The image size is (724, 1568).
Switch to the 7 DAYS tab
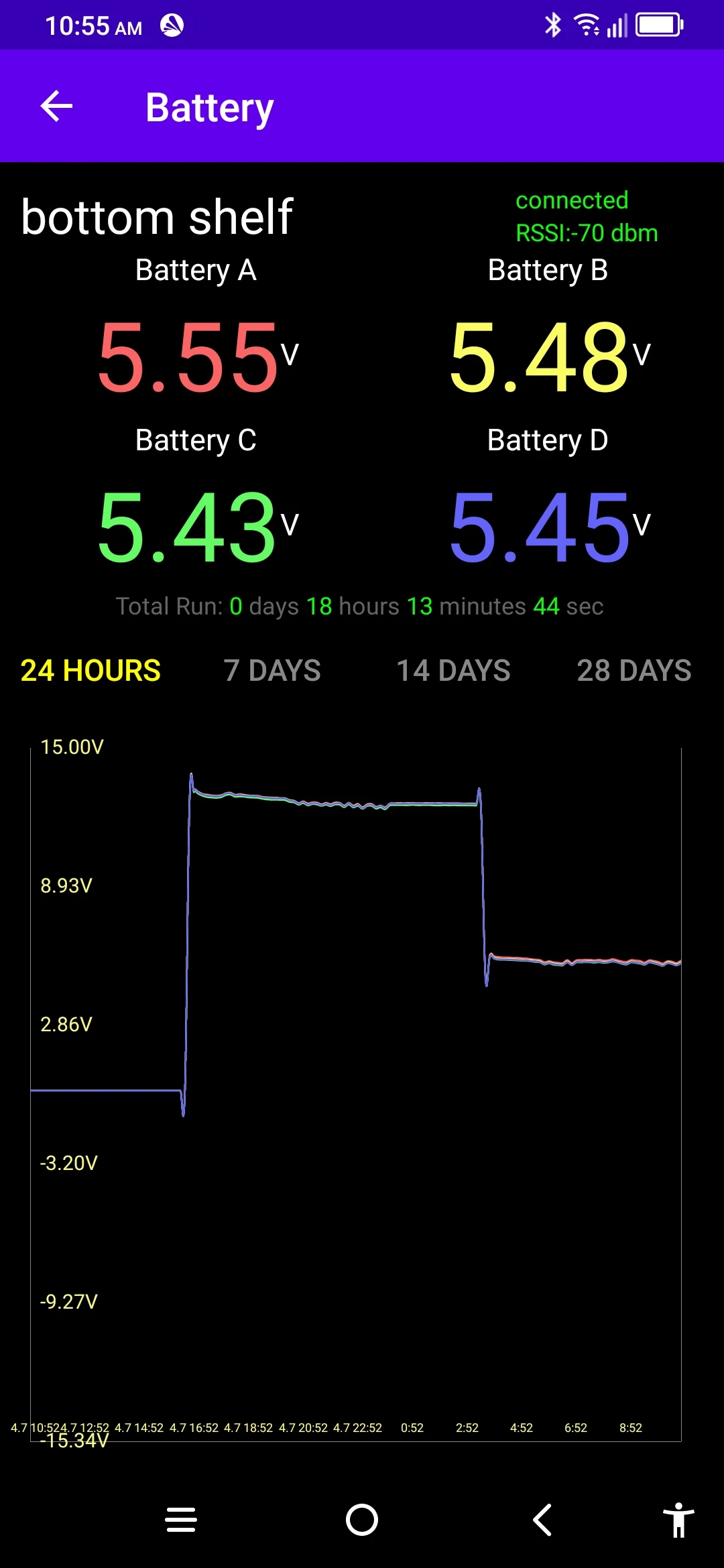[x=272, y=671]
